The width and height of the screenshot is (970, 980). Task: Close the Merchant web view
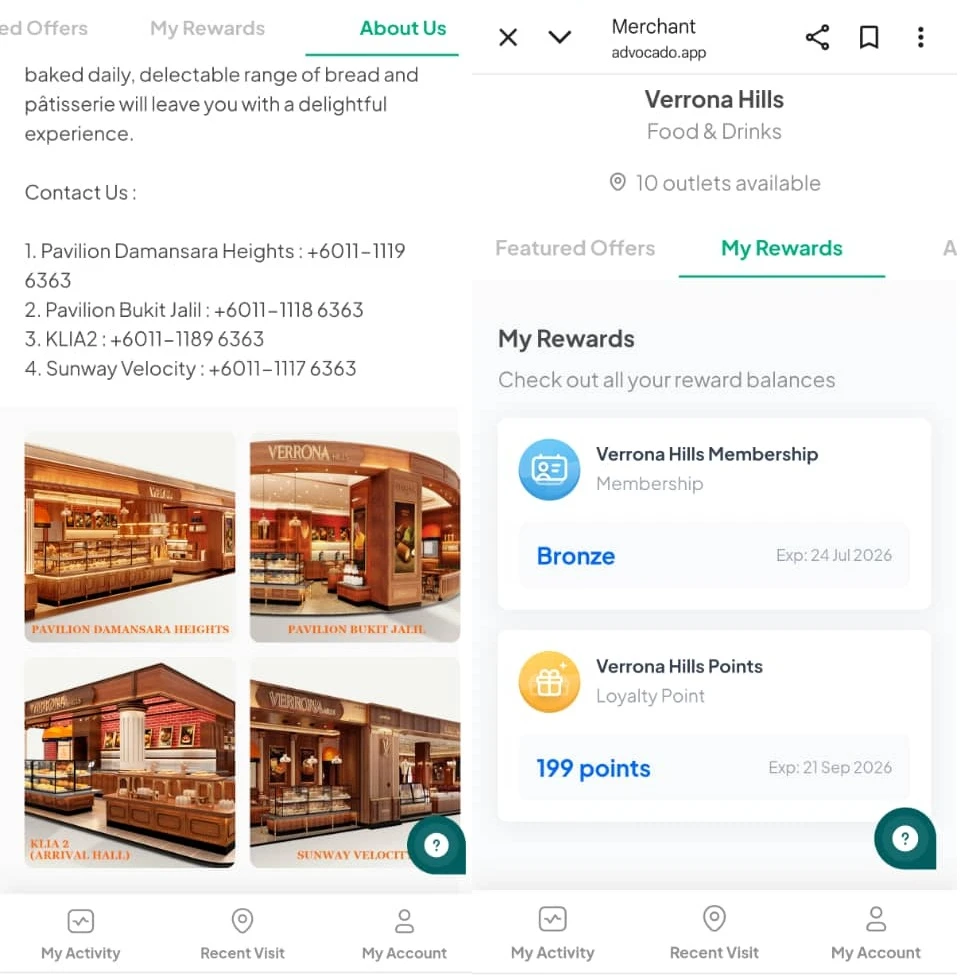tap(508, 38)
